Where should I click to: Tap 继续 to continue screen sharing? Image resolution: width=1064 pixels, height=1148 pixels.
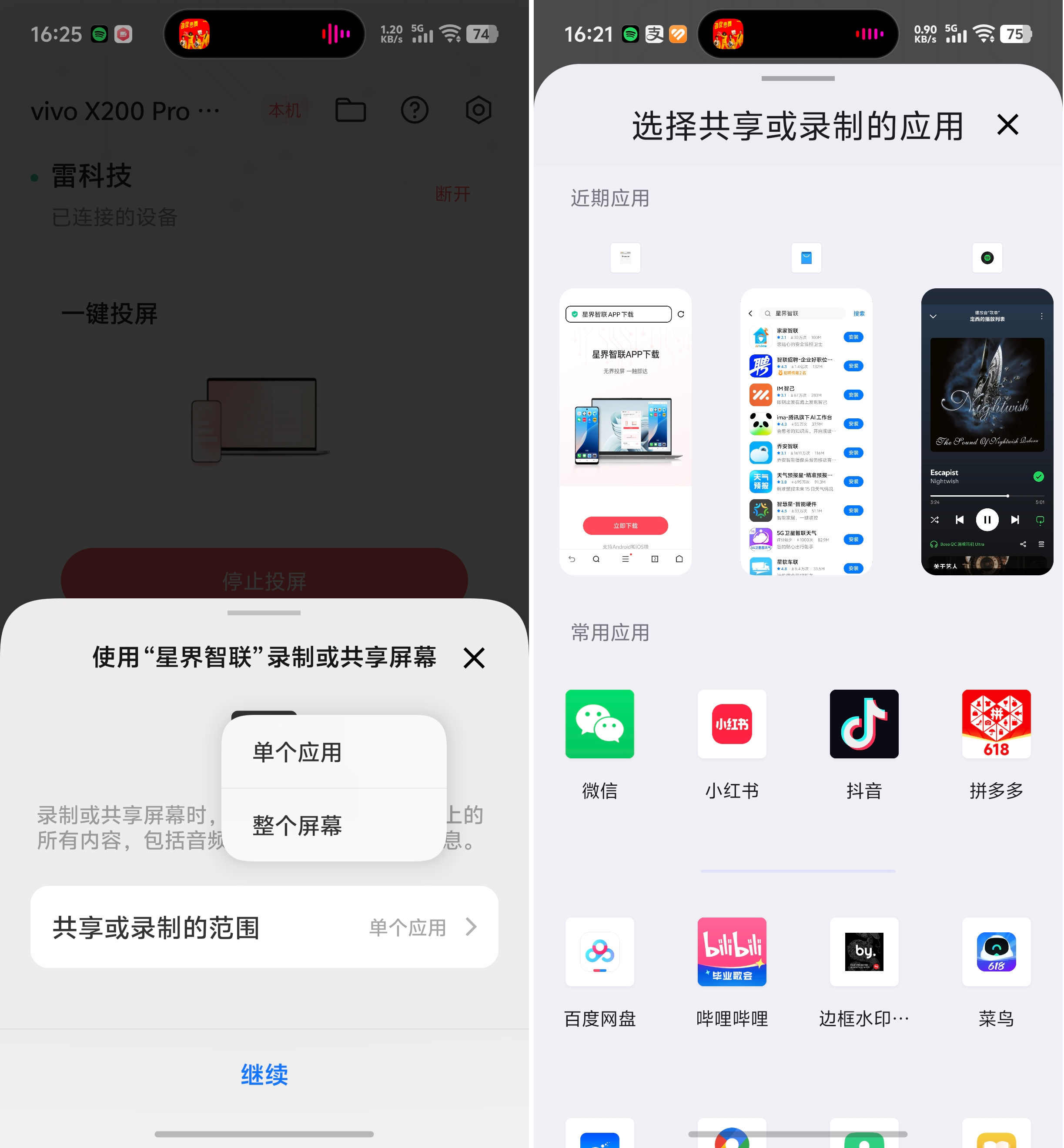[264, 1075]
